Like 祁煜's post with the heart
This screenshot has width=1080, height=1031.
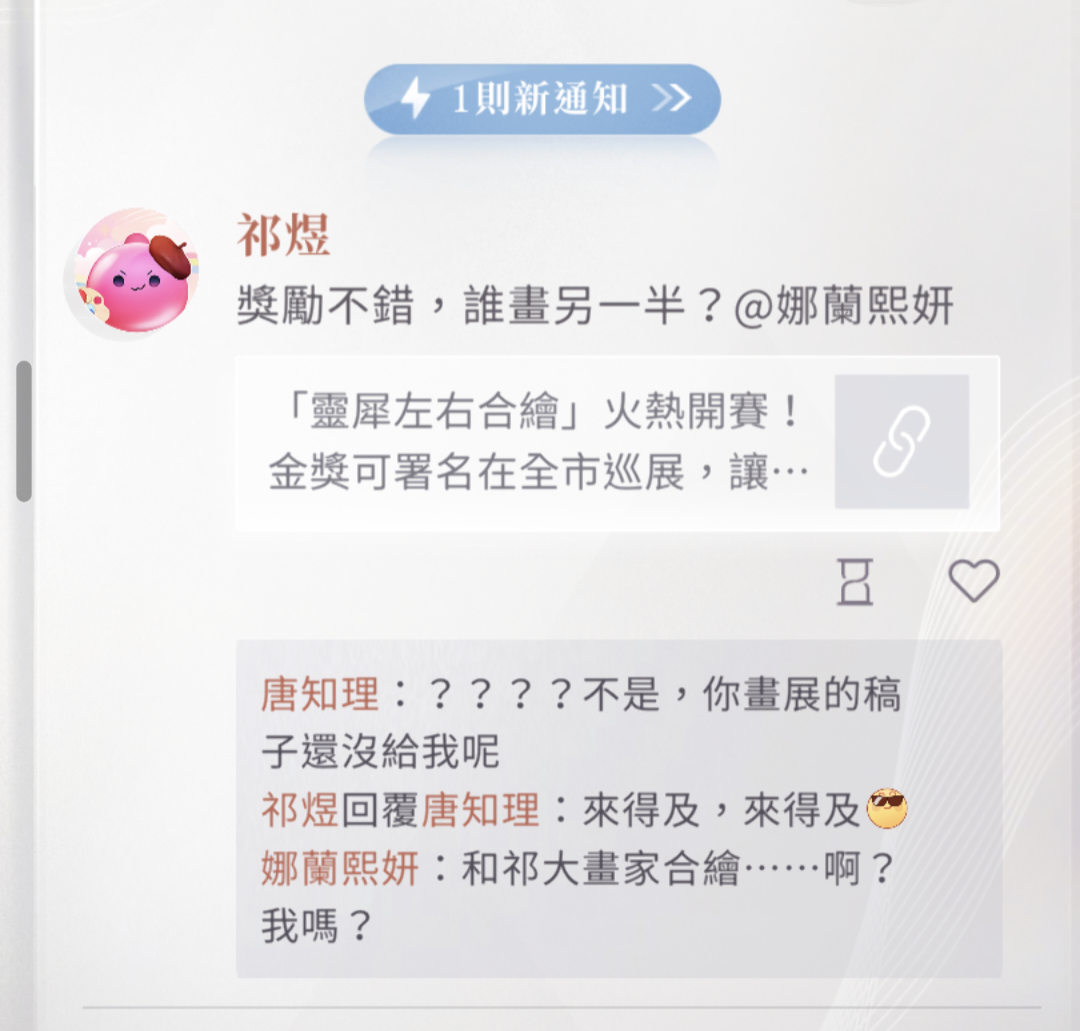click(973, 581)
